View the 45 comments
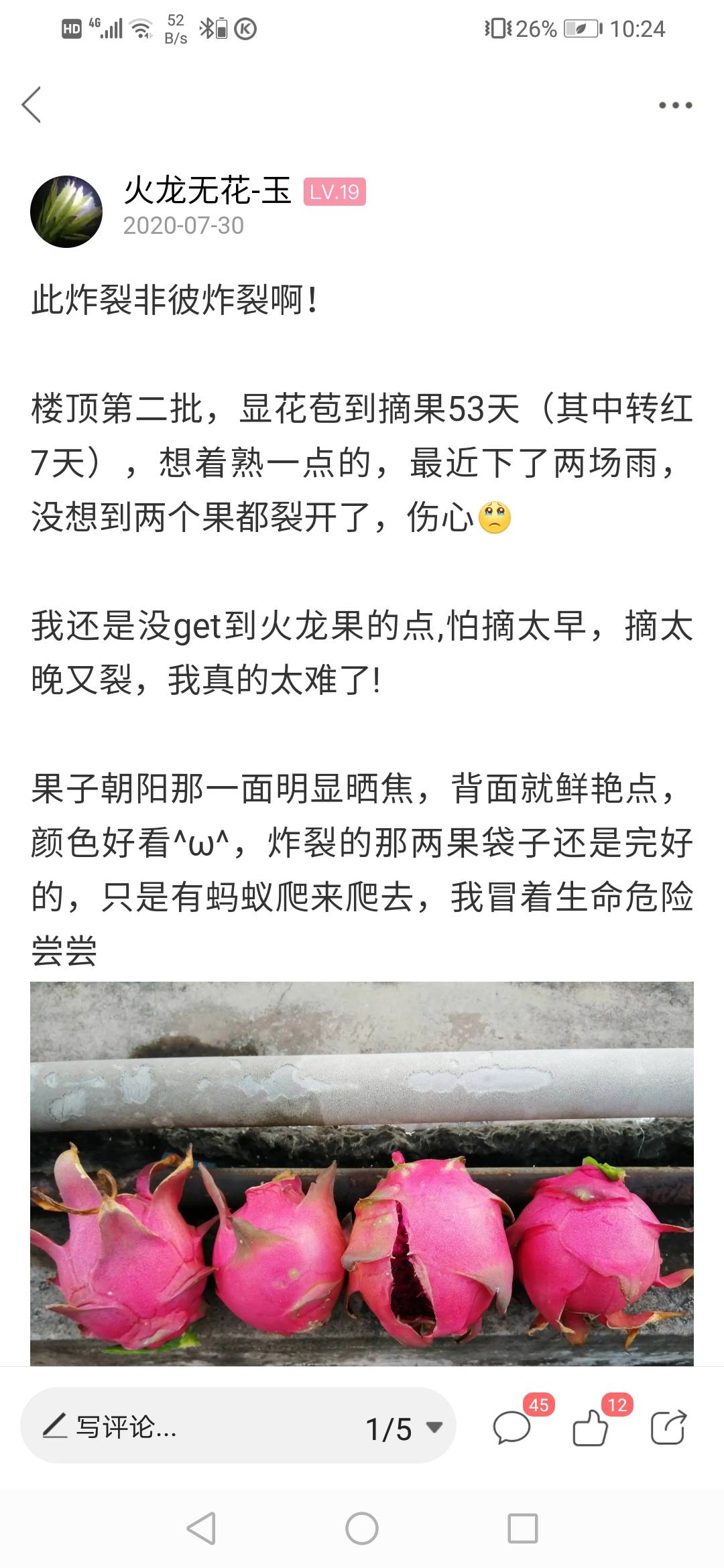This screenshot has height=1568, width=724. [513, 1427]
